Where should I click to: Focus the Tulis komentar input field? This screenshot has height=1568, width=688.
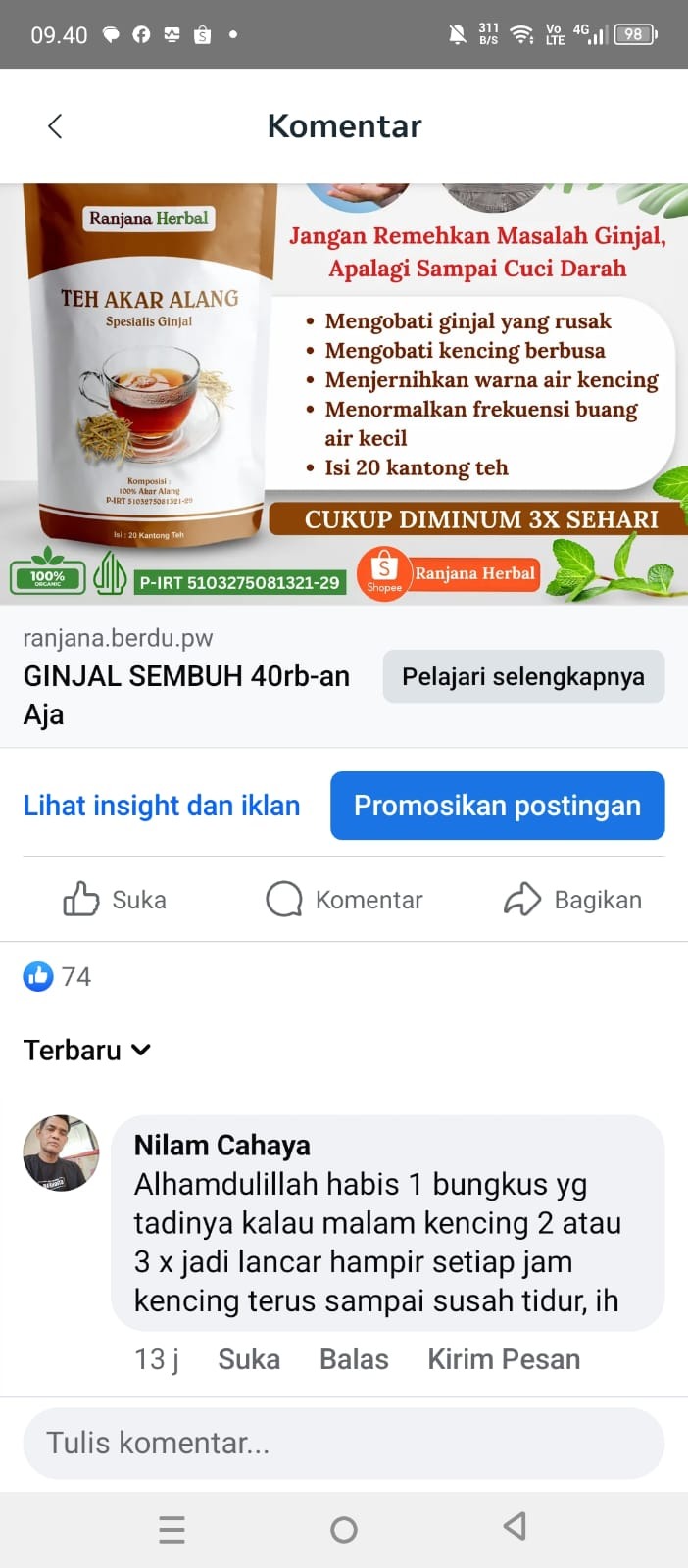click(x=343, y=1443)
